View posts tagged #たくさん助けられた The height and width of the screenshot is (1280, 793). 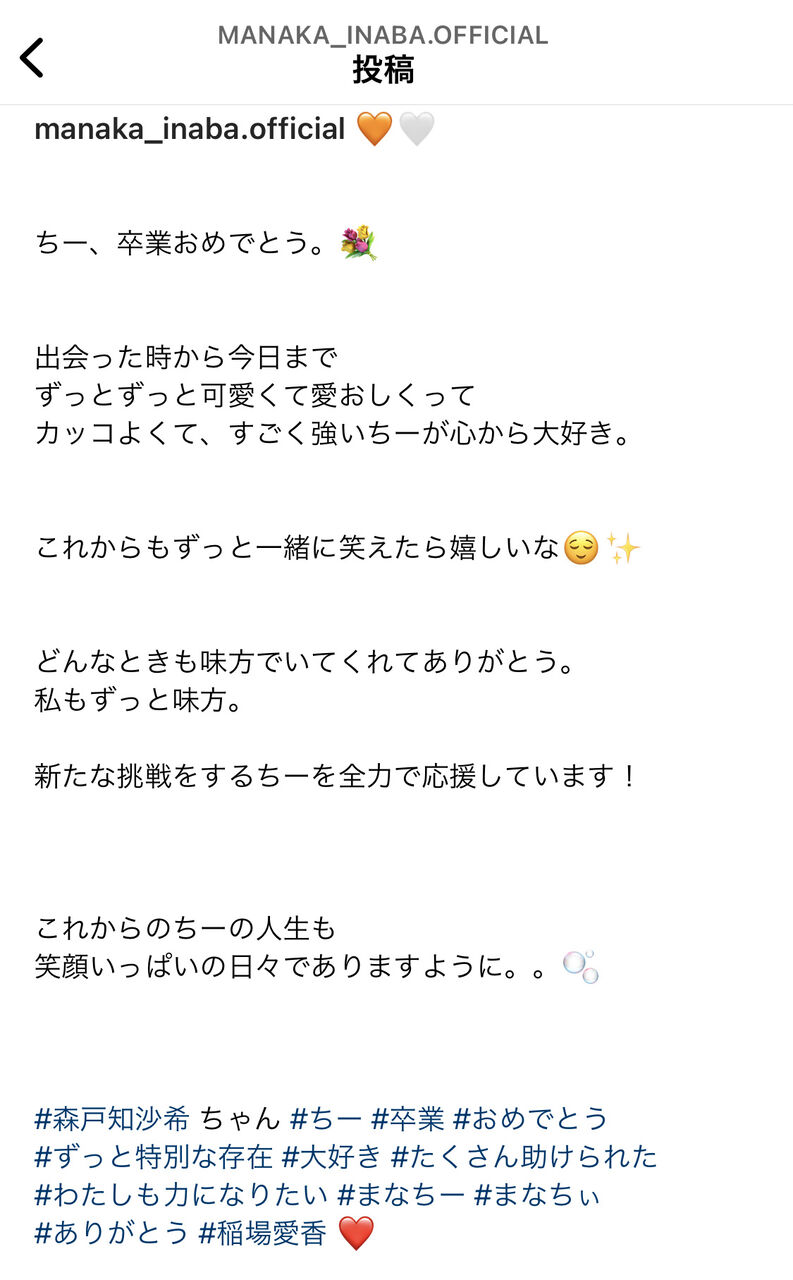(x=524, y=1157)
